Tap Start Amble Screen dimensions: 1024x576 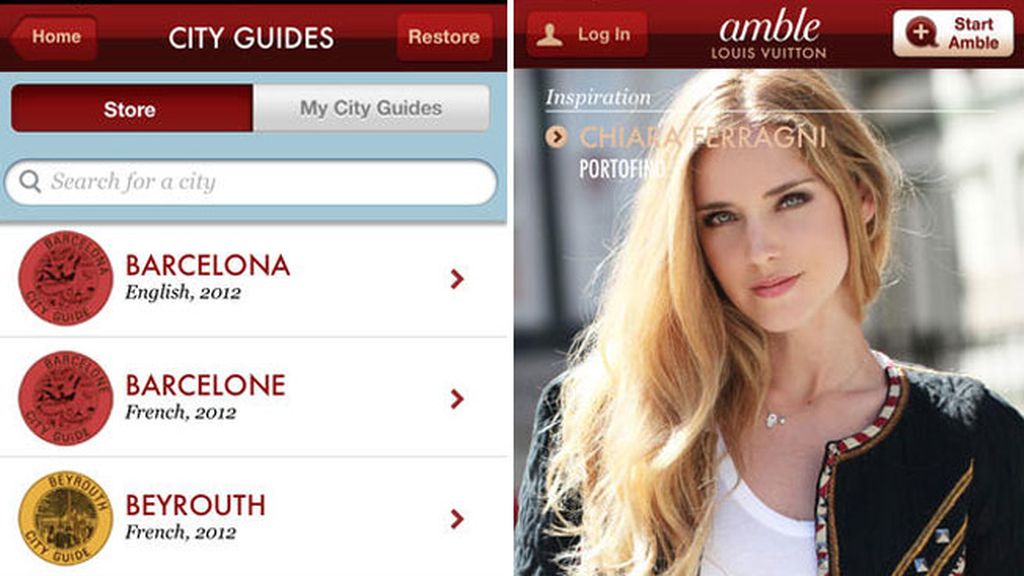point(953,33)
